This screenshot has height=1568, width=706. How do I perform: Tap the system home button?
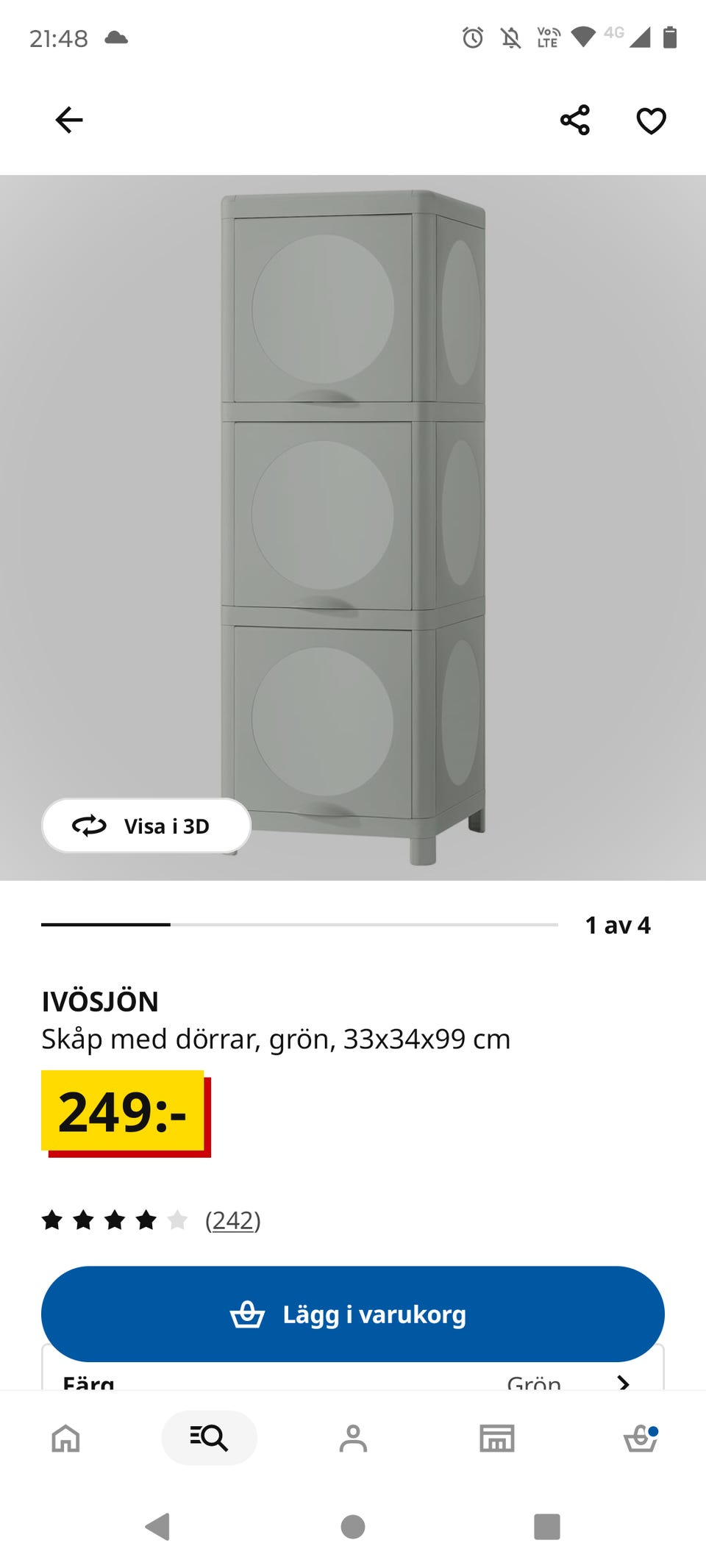point(353,1526)
